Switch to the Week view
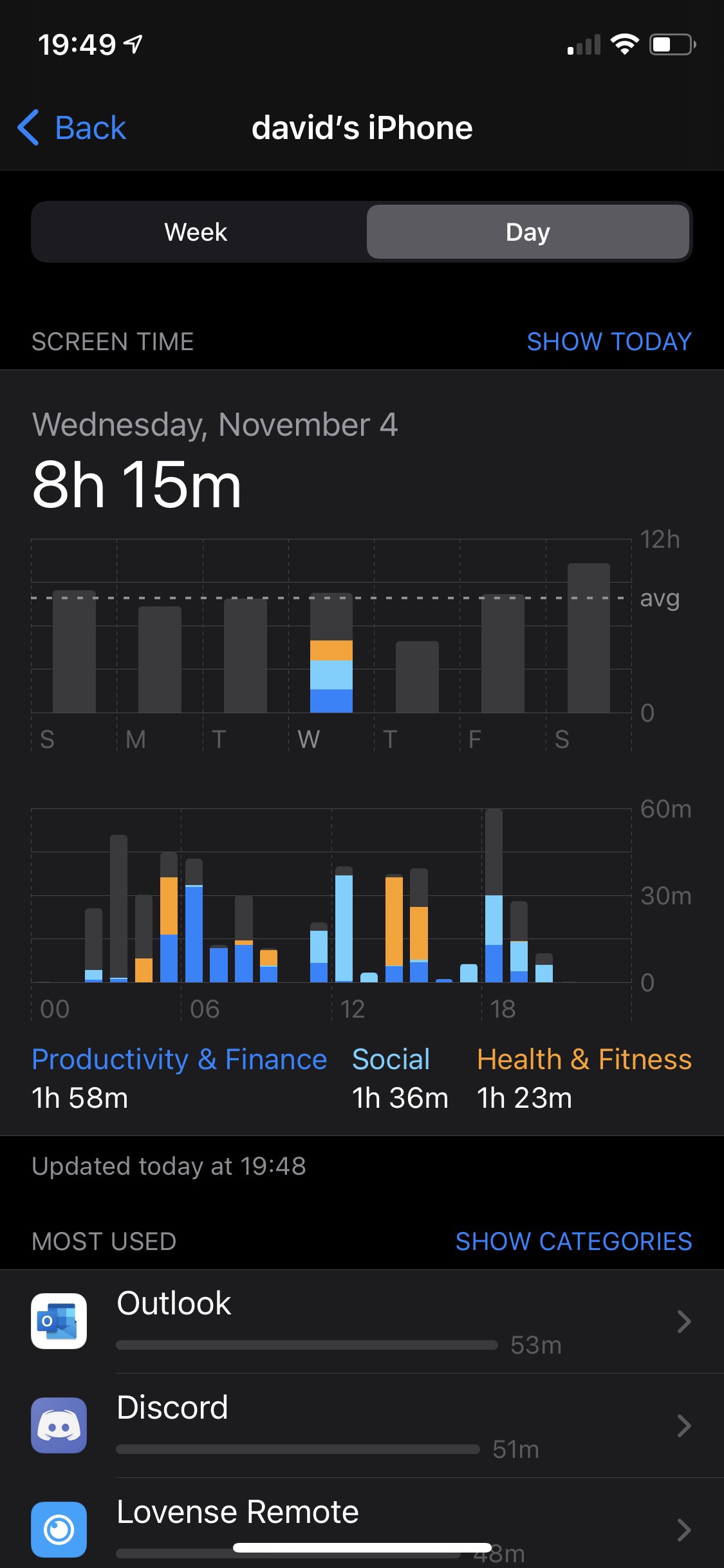The image size is (724, 1568). click(196, 232)
